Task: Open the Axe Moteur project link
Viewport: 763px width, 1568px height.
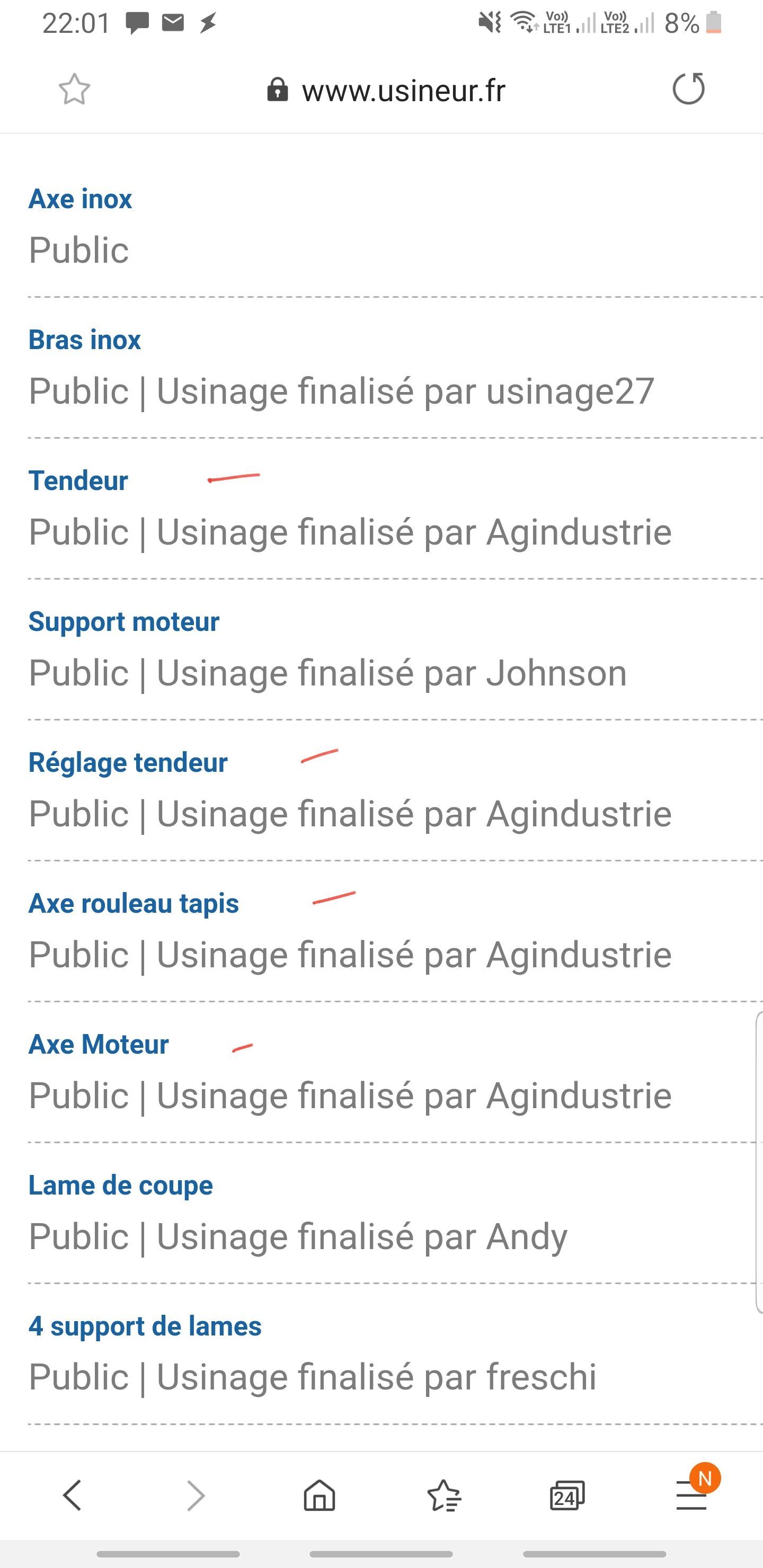Action: [99, 1044]
